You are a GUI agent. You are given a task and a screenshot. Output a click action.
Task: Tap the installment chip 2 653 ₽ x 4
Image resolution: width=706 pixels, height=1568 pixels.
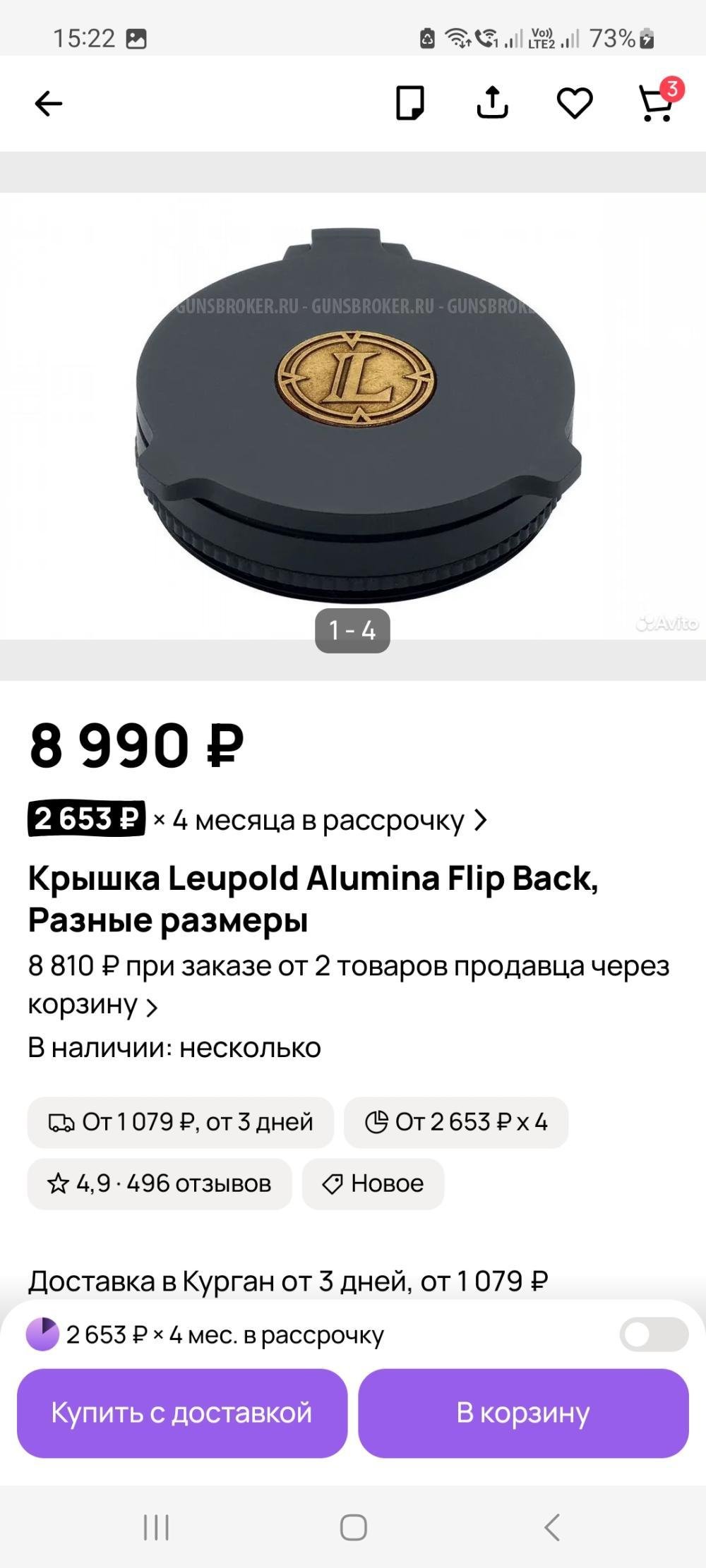456,1122
